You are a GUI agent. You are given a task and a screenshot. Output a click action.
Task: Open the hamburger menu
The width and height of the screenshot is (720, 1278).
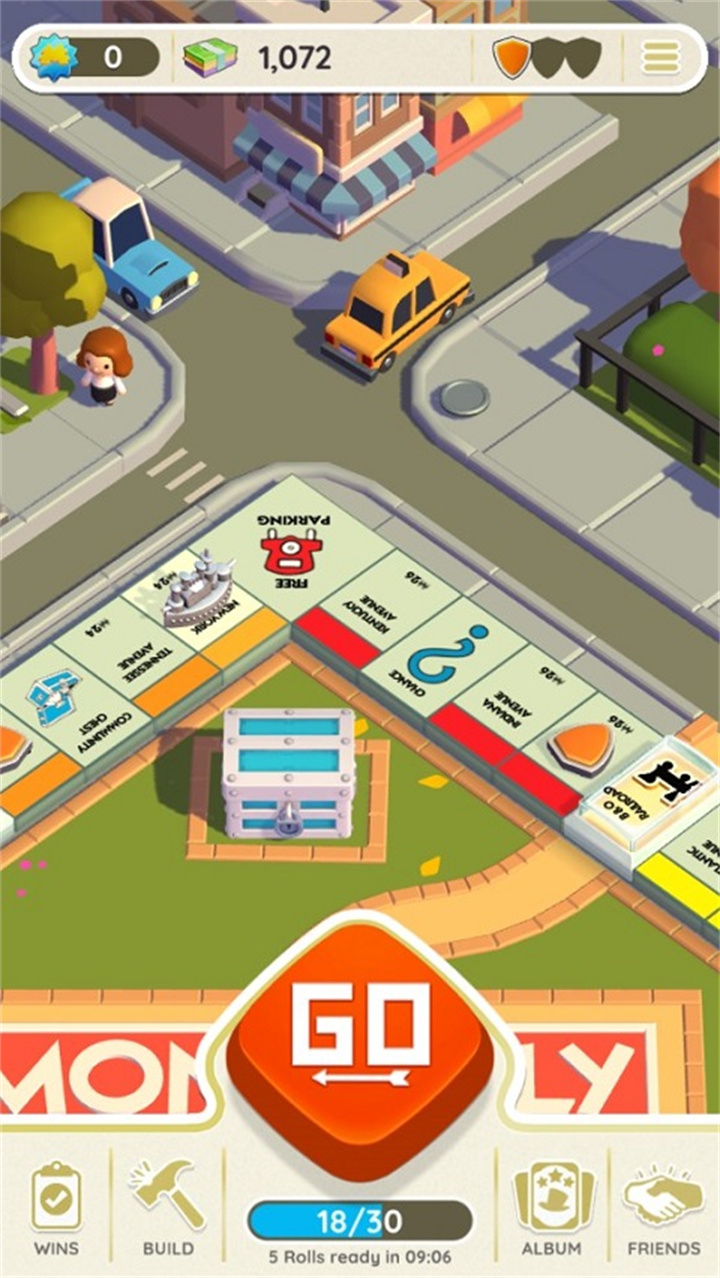pos(661,58)
